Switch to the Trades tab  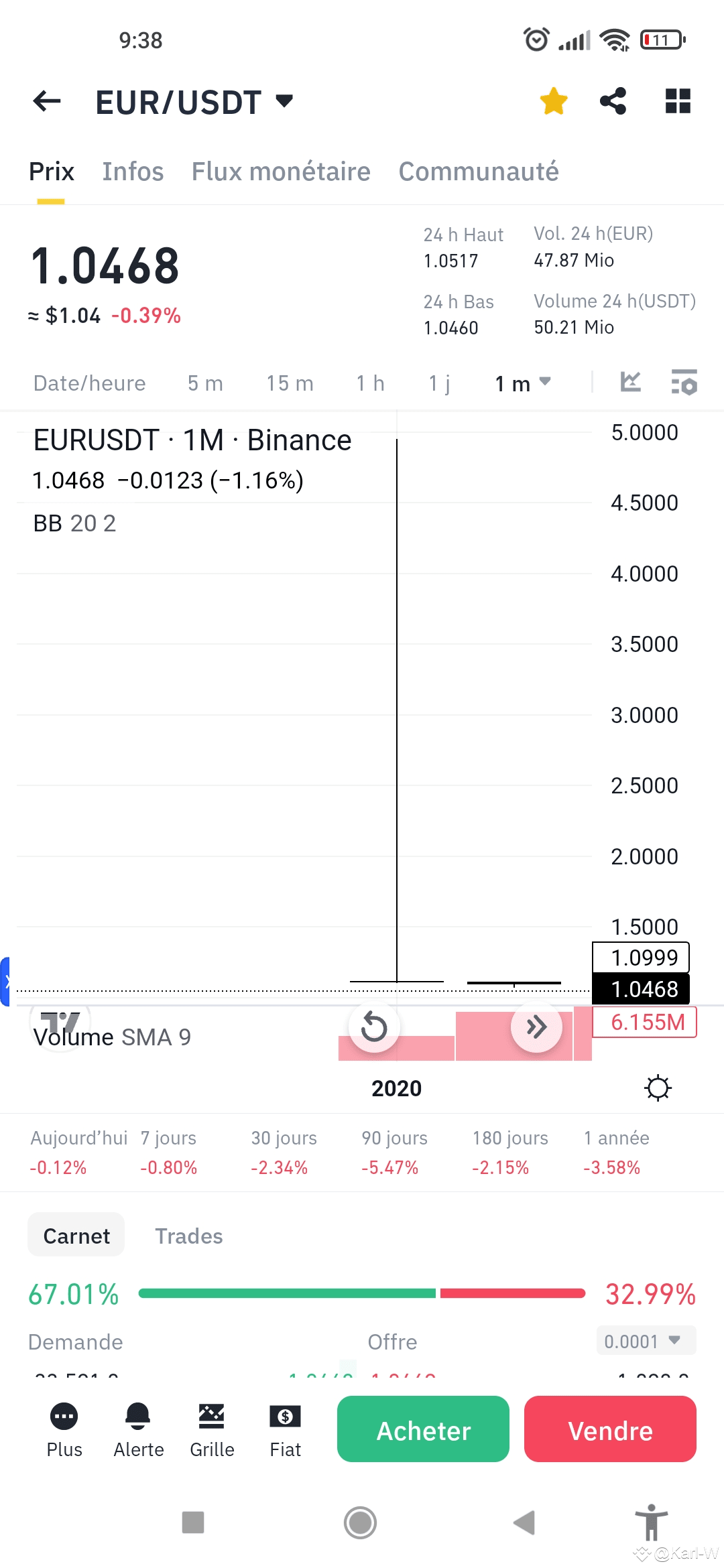coord(189,1236)
